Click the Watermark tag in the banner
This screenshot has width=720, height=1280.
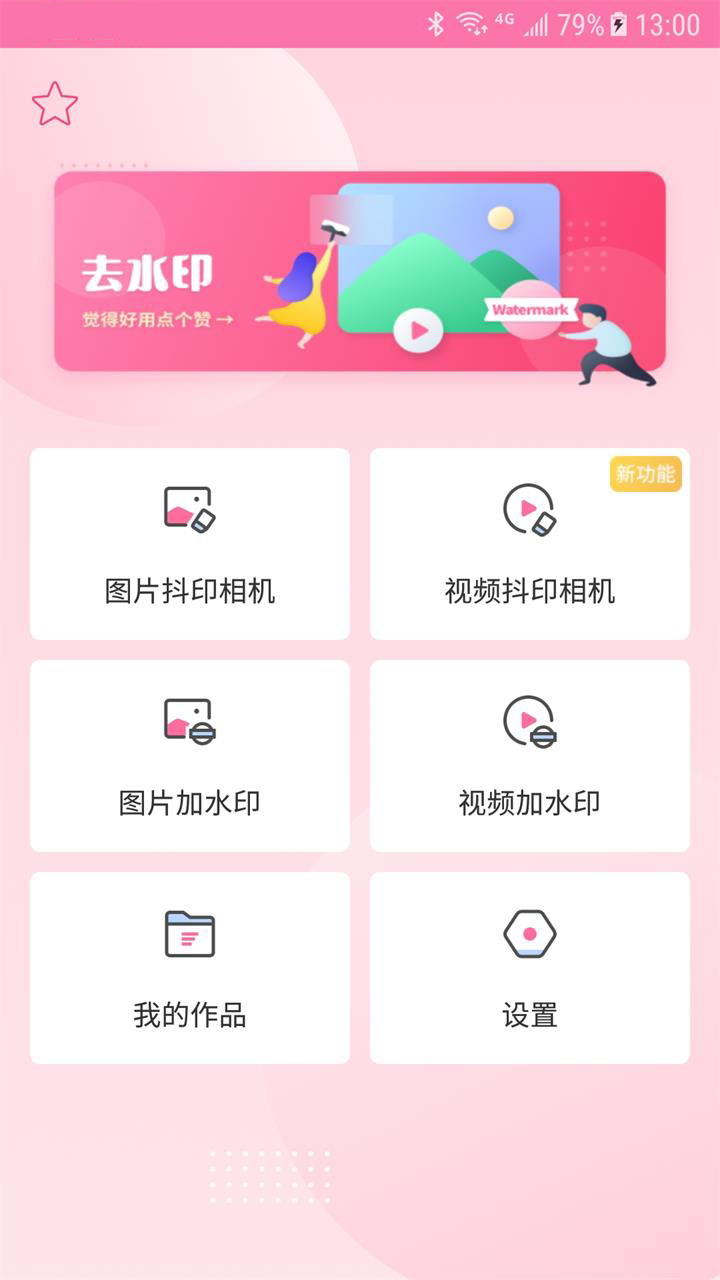(x=530, y=310)
